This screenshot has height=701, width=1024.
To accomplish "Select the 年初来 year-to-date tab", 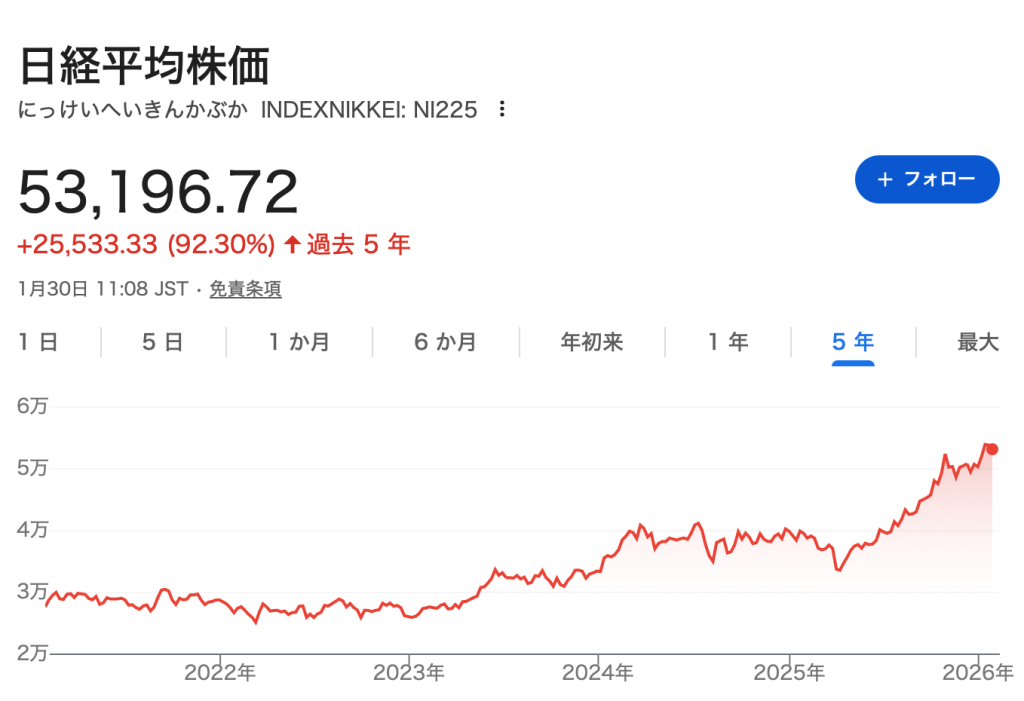I will 592,342.
